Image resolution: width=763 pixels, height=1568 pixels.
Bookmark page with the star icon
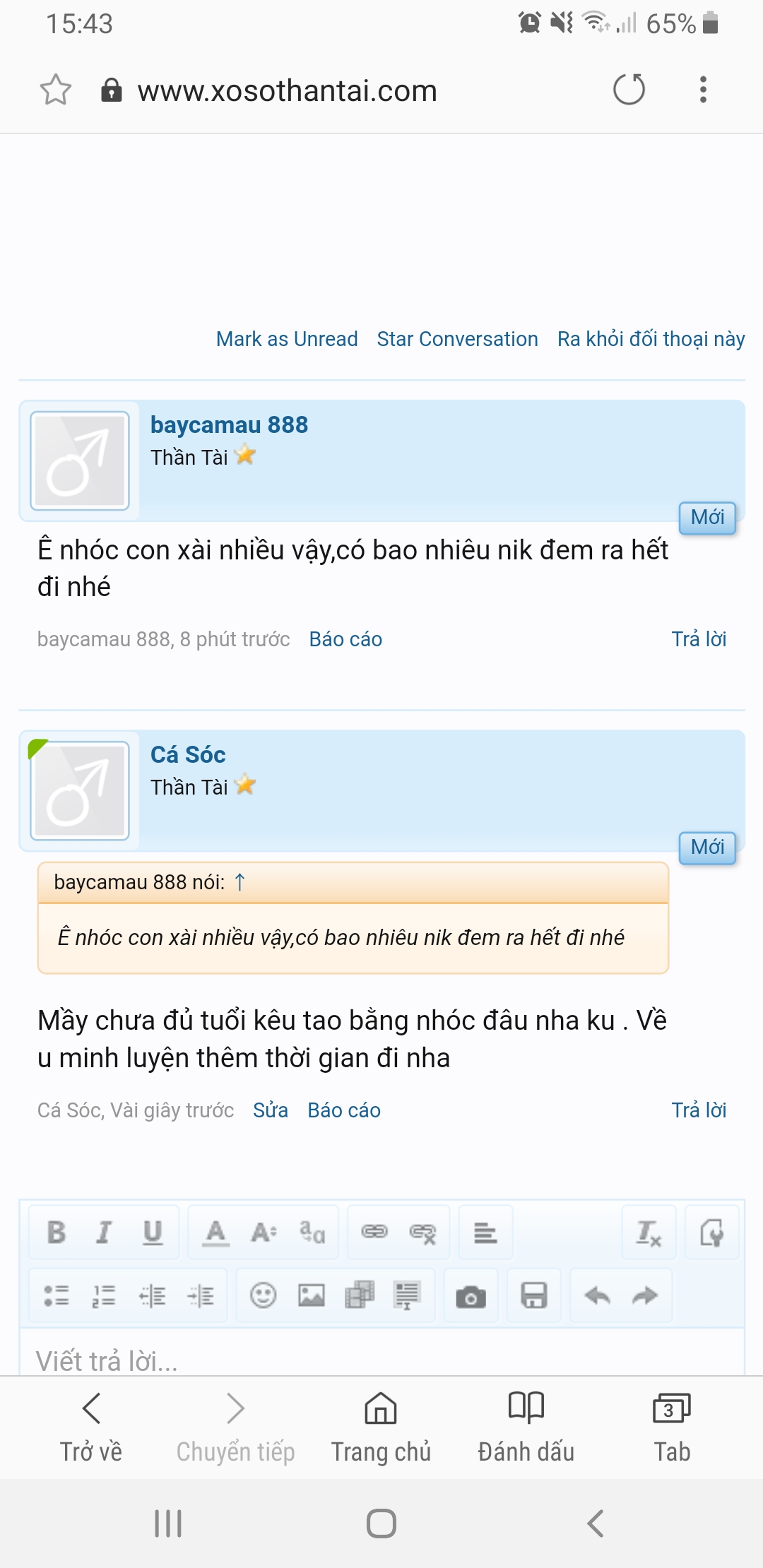pos(55,90)
